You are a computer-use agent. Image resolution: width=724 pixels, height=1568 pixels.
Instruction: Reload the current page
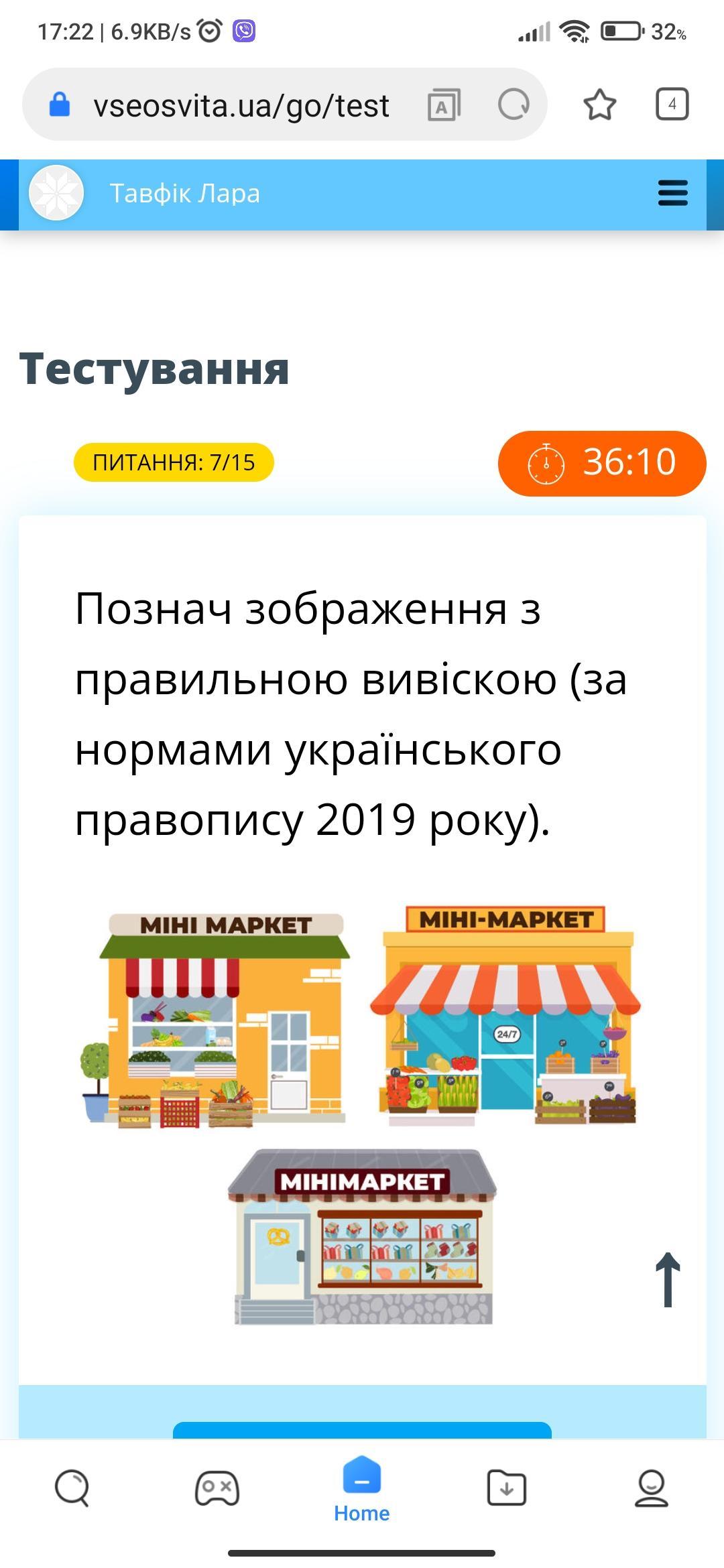(514, 105)
